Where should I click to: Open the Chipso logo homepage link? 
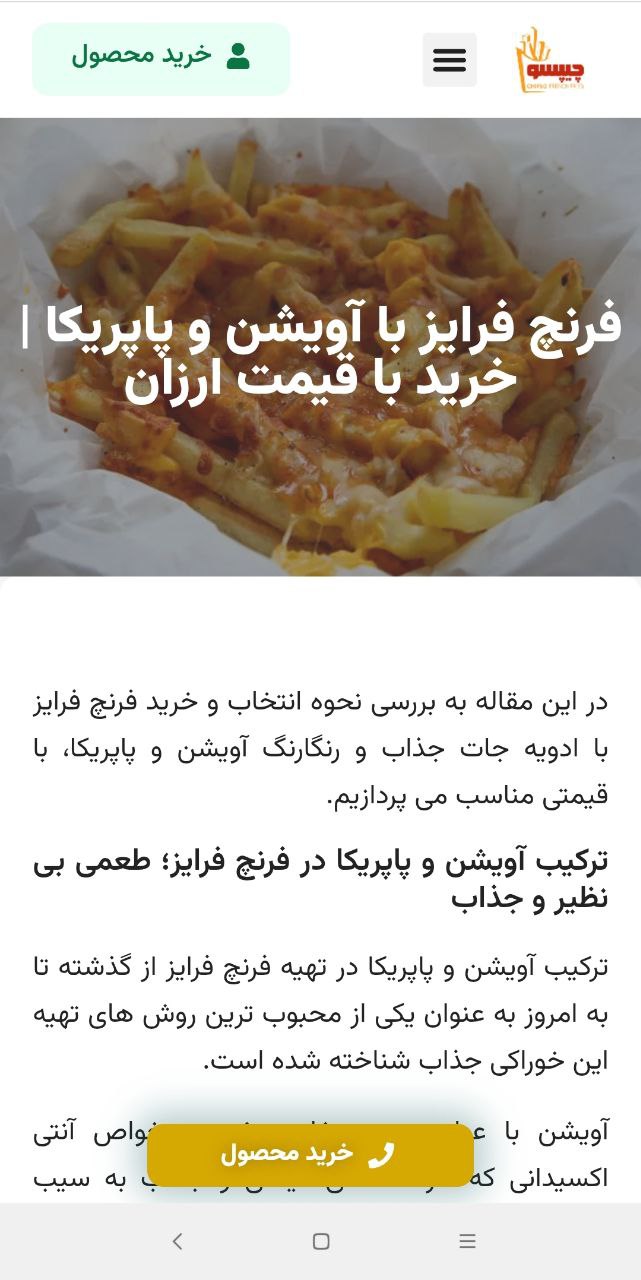coord(548,61)
